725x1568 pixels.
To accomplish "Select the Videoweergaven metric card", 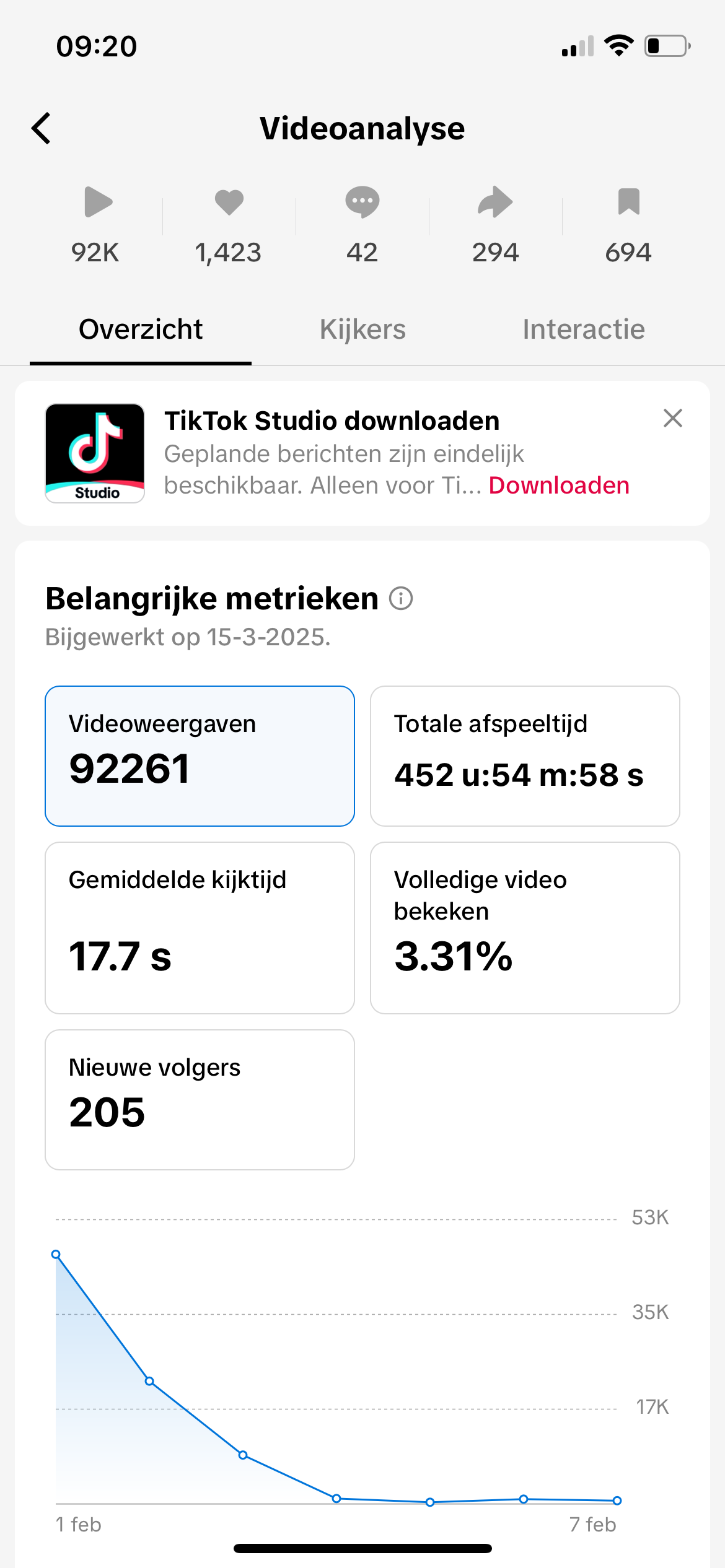I will pyautogui.click(x=200, y=756).
